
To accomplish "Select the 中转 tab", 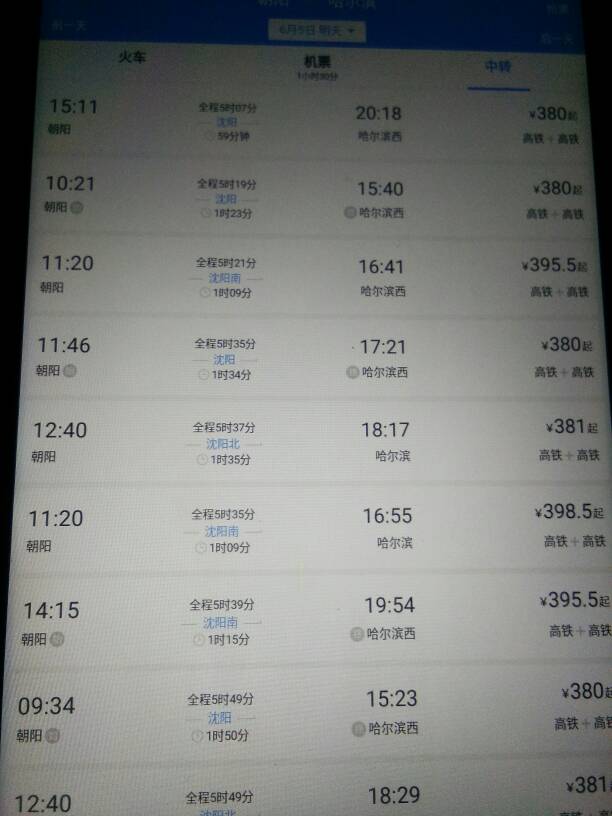I will [498, 66].
